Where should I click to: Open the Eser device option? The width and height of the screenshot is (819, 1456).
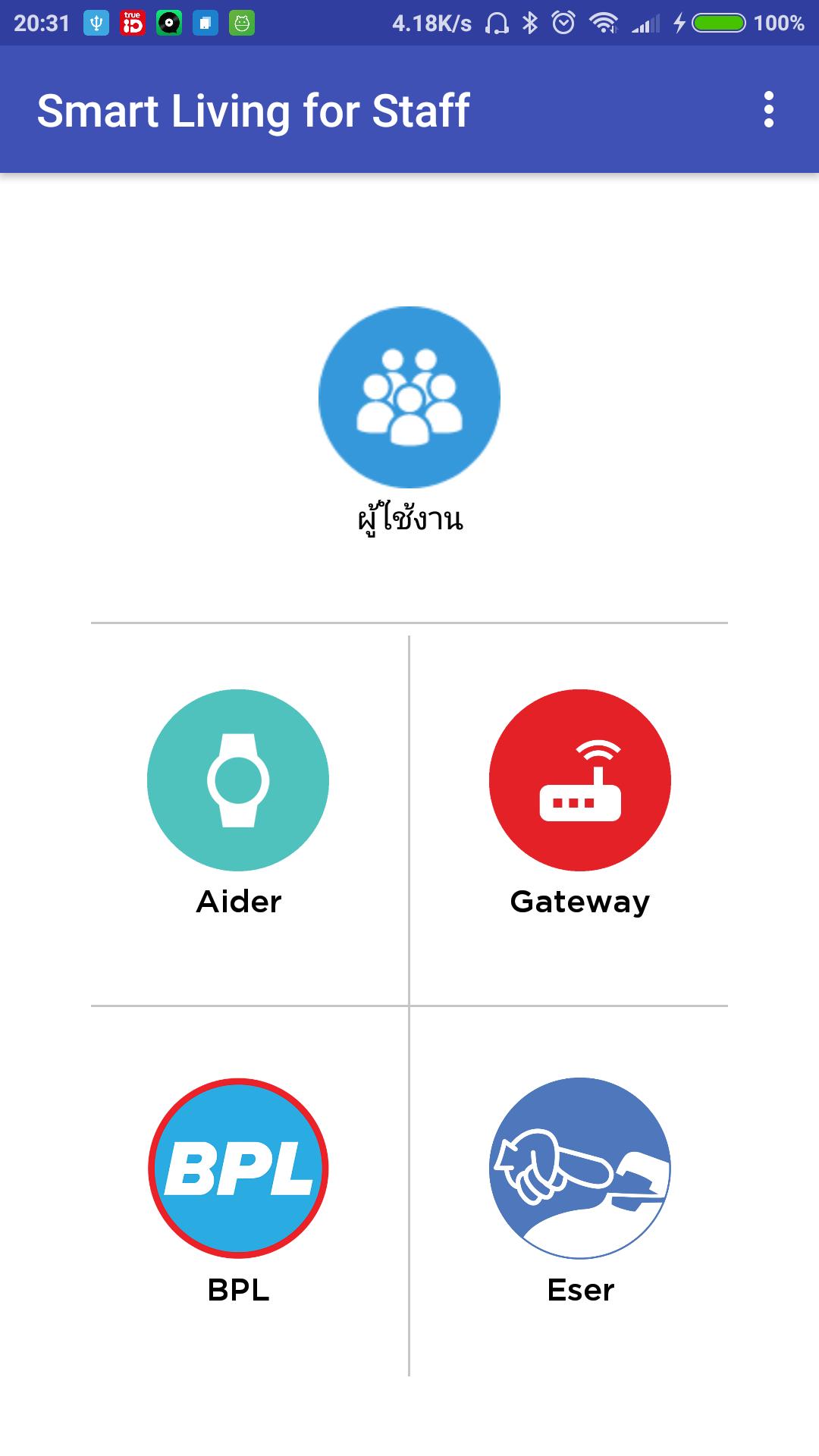pyautogui.click(x=580, y=1169)
